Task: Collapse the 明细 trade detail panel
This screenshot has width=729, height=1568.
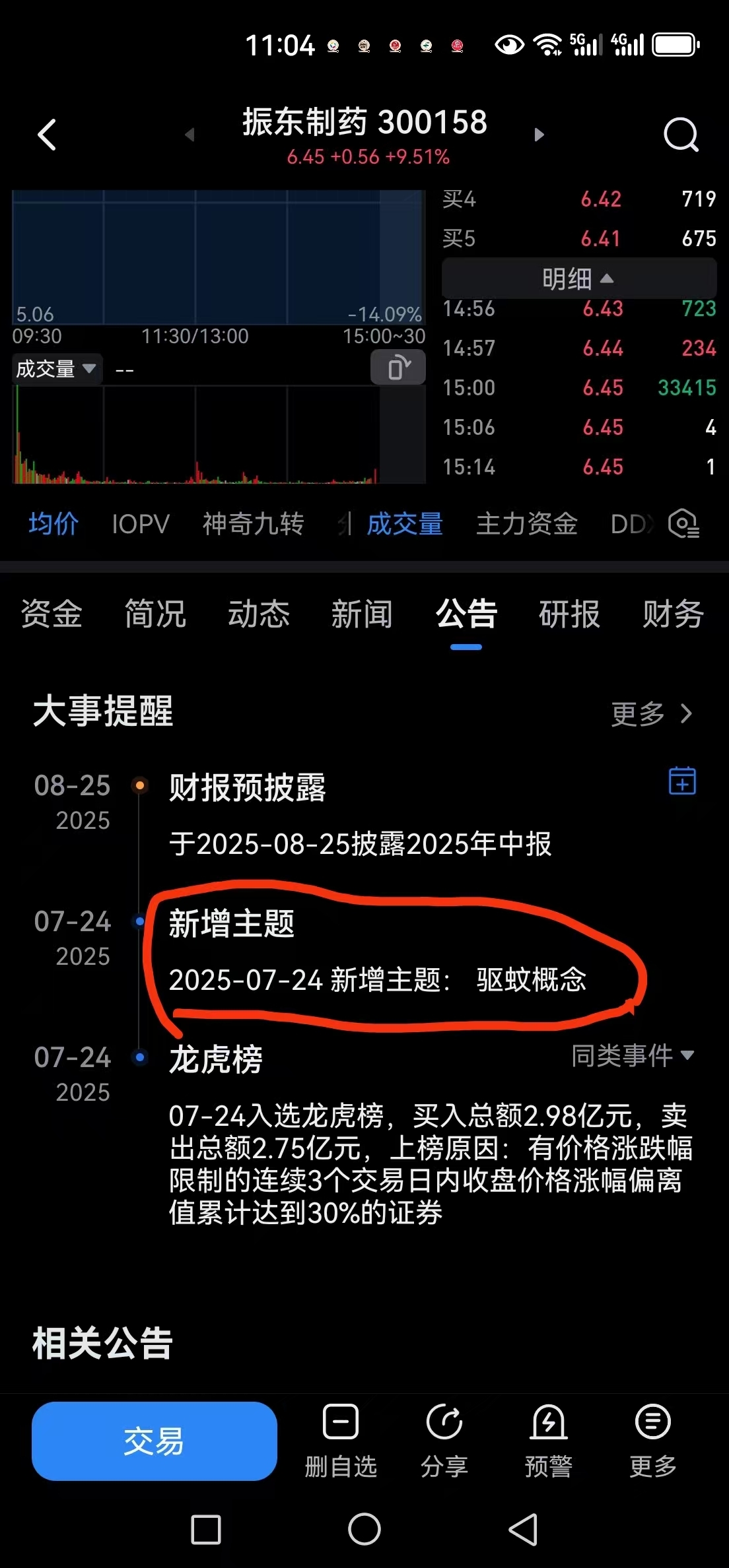Action: pyautogui.click(x=579, y=278)
